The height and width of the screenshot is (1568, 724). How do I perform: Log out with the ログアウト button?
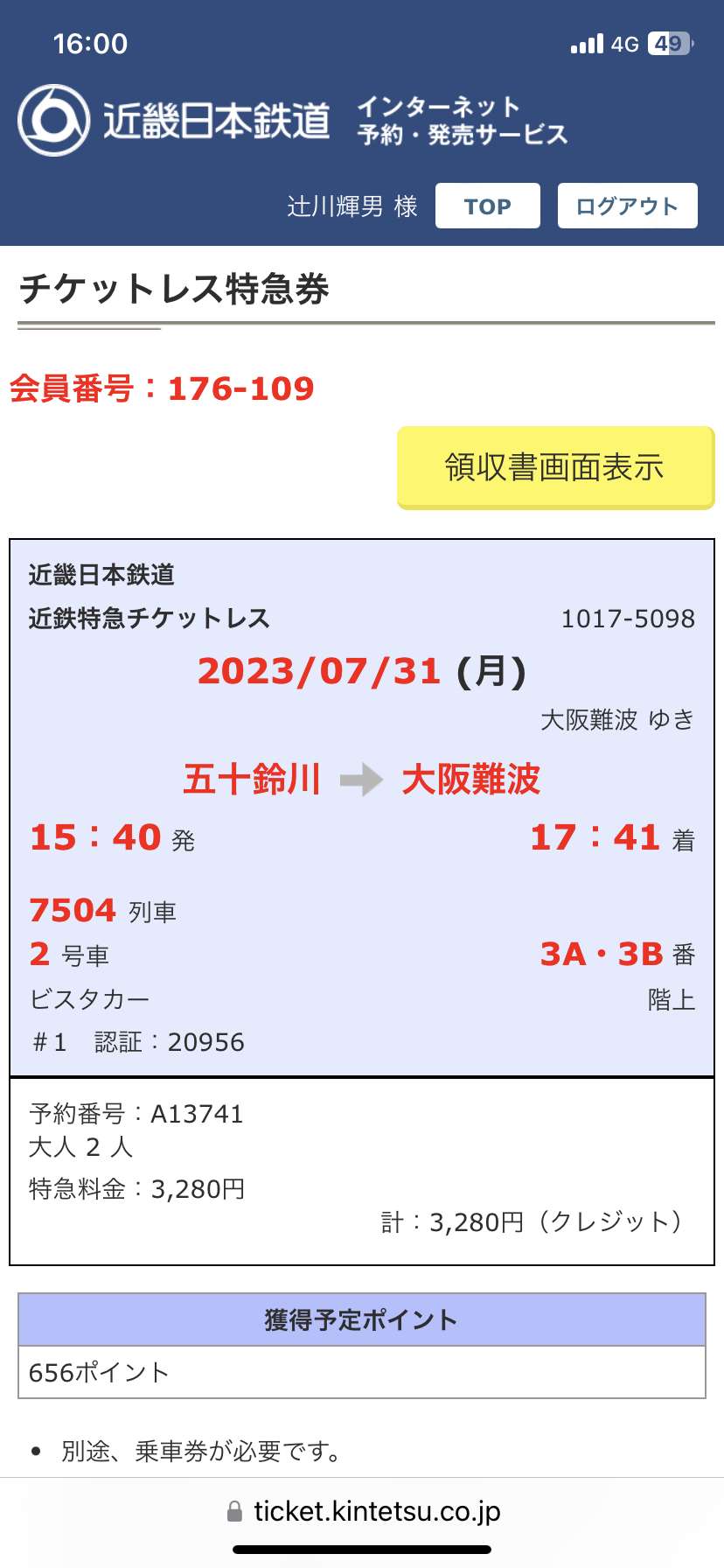(x=627, y=206)
